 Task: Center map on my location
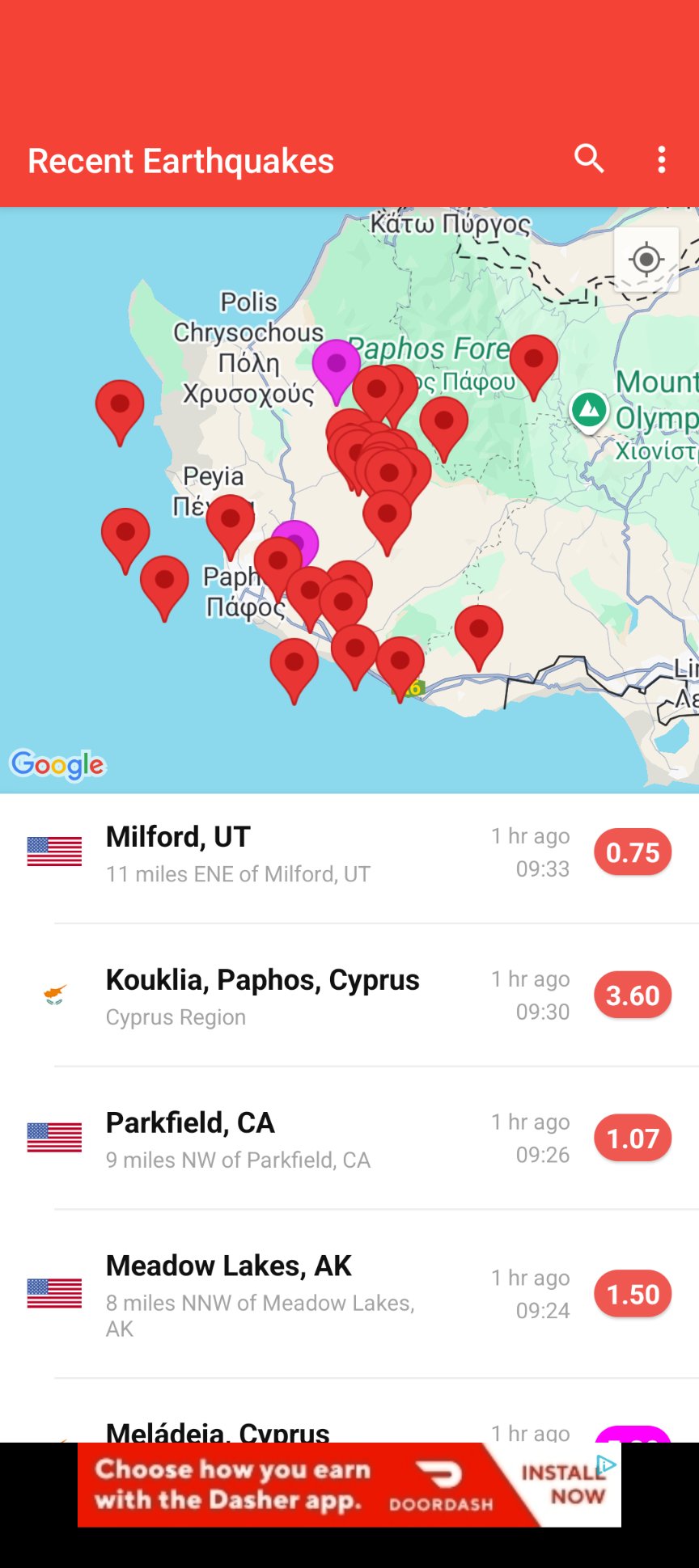[x=646, y=260]
